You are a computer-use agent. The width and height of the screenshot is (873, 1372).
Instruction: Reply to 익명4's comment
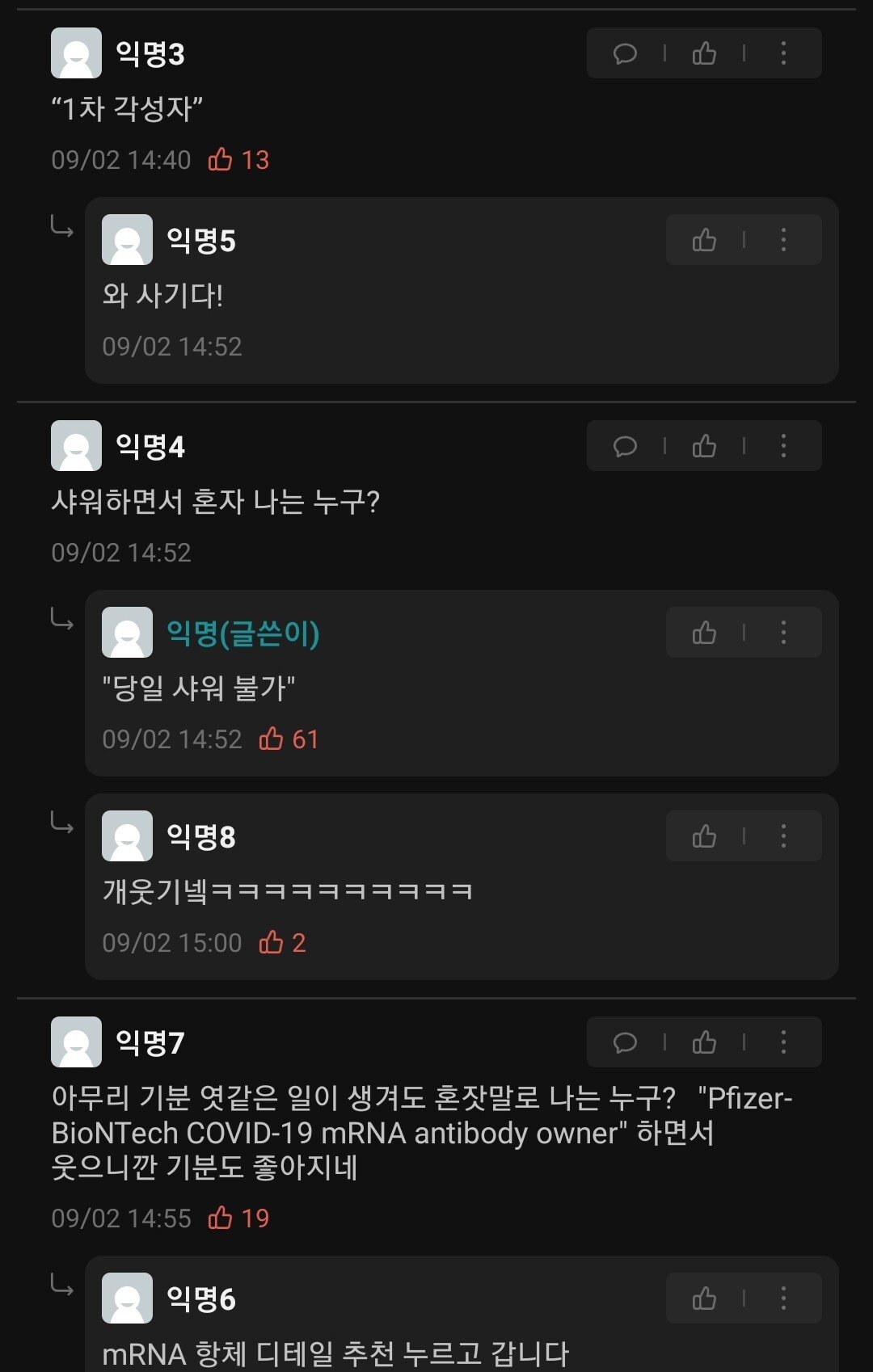tap(625, 446)
